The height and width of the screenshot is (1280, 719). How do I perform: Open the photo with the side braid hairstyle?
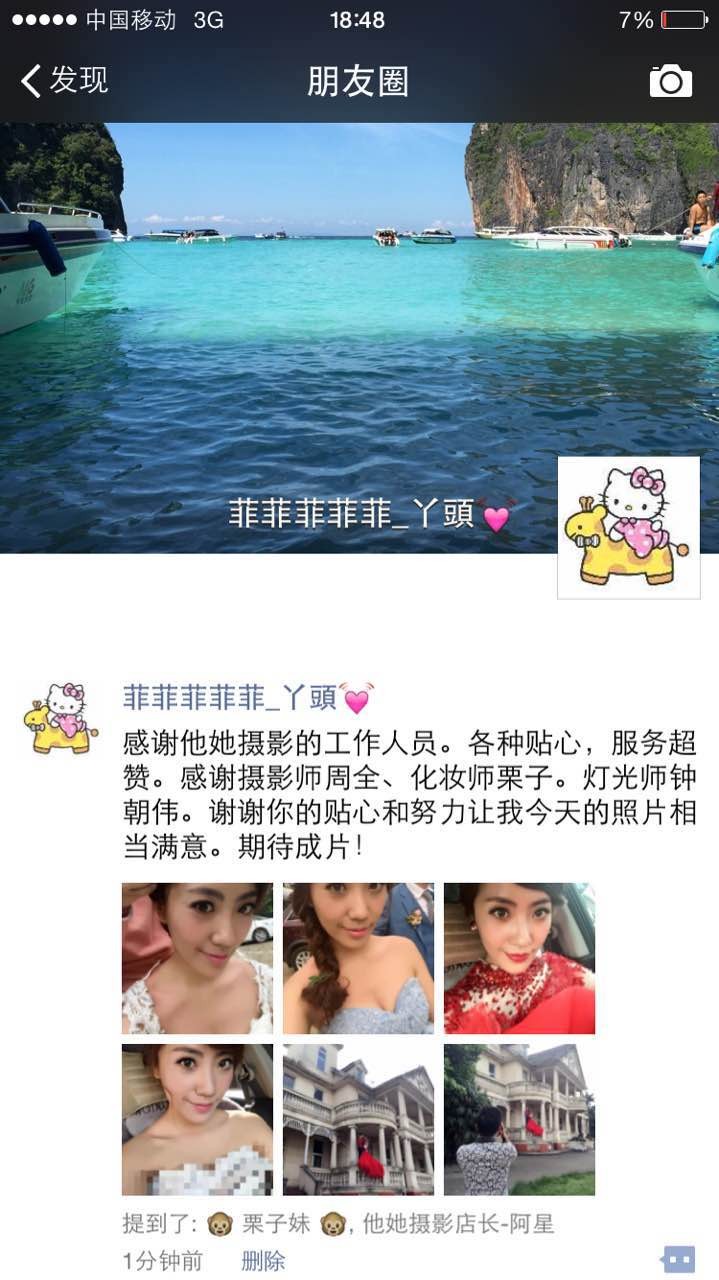point(358,958)
